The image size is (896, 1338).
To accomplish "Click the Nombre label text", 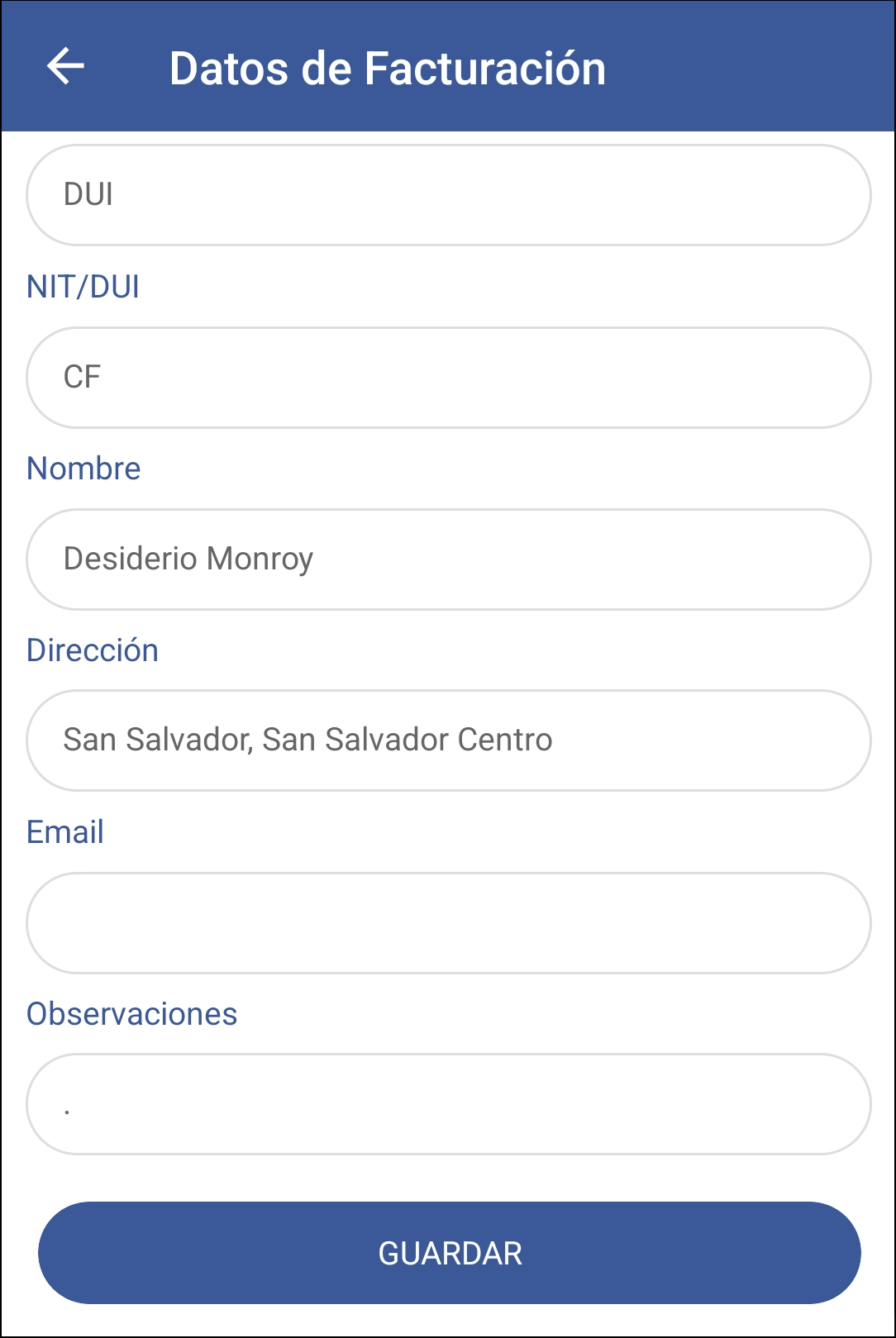I will [x=83, y=468].
